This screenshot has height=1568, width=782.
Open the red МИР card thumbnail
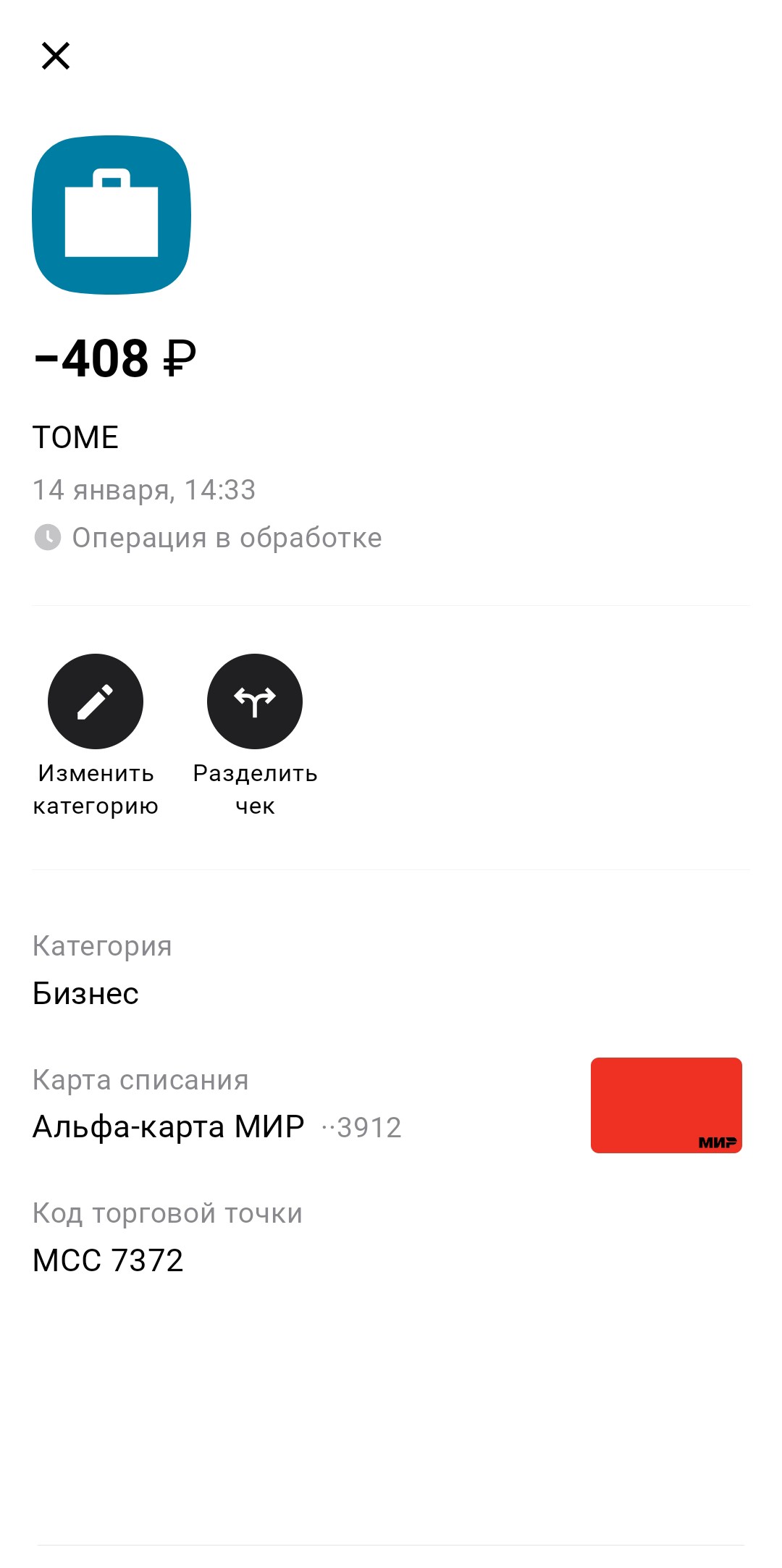click(x=666, y=1105)
